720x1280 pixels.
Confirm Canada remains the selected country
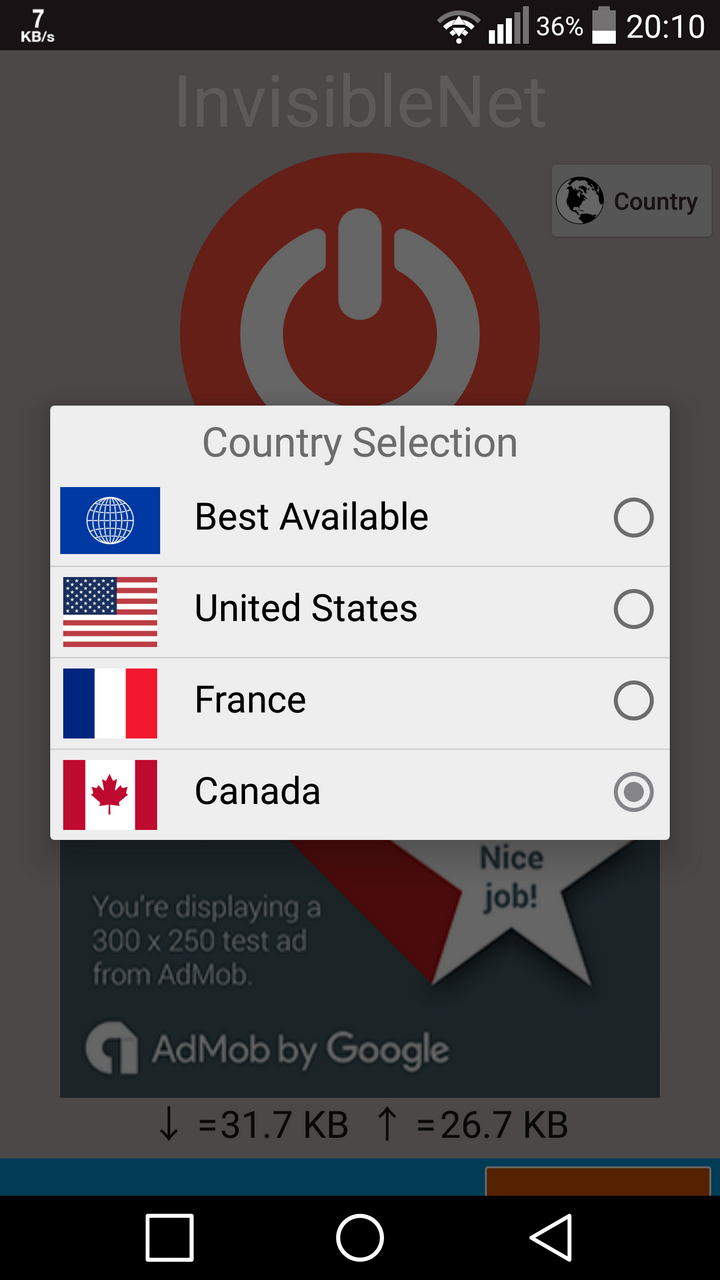coord(633,792)
